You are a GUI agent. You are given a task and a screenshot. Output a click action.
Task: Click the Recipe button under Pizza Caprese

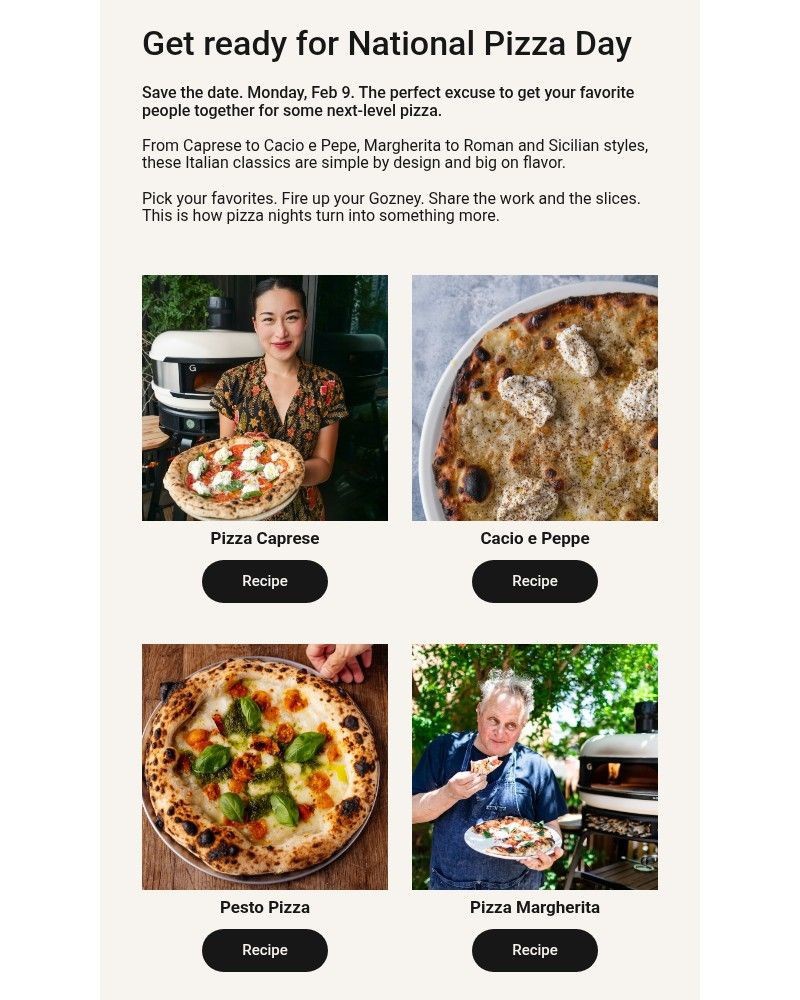(x=264, y=581)
